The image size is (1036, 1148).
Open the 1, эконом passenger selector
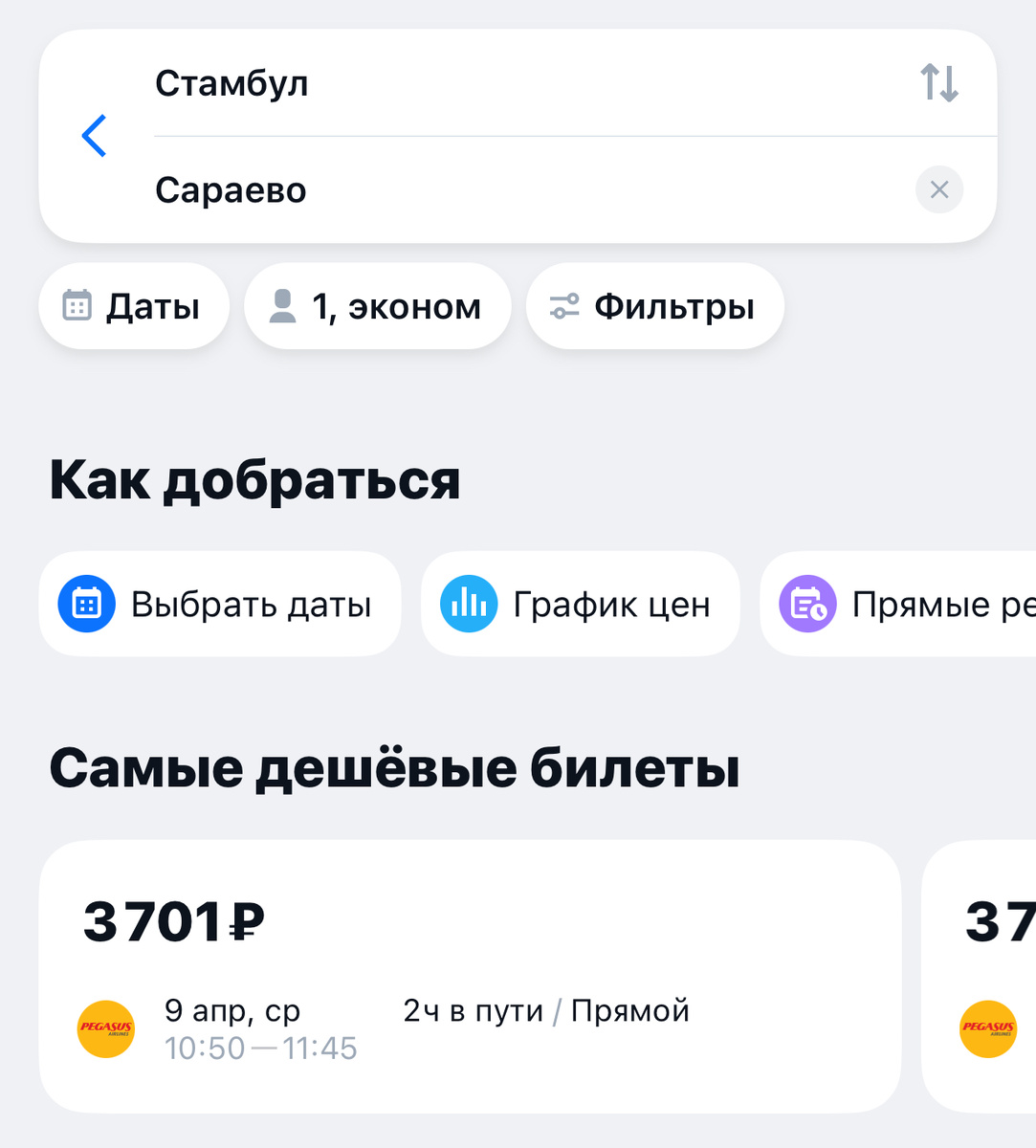tap(377, 305)
